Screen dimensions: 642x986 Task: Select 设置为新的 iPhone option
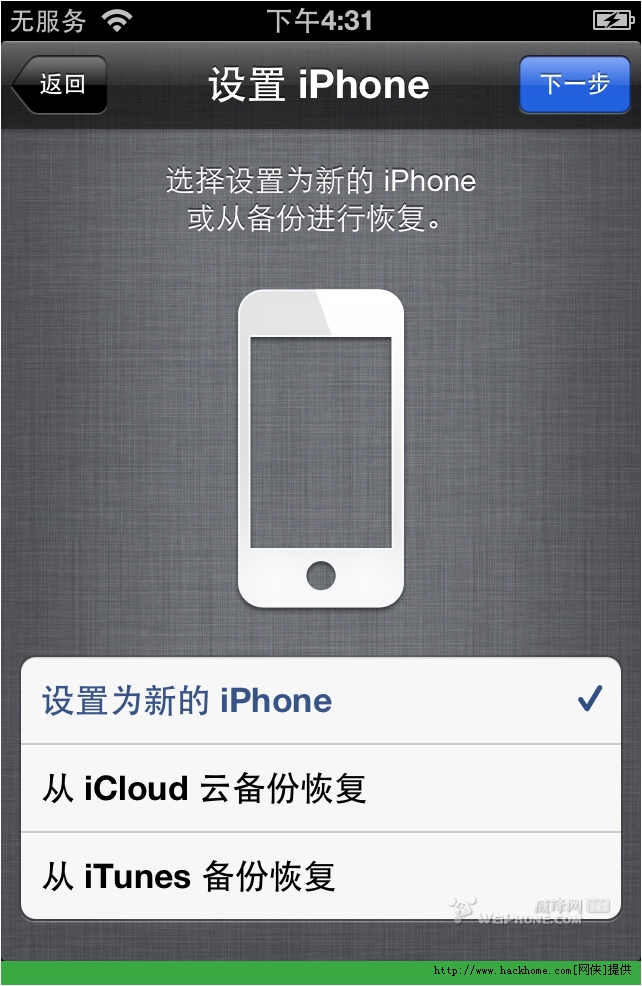coord(320,701)
